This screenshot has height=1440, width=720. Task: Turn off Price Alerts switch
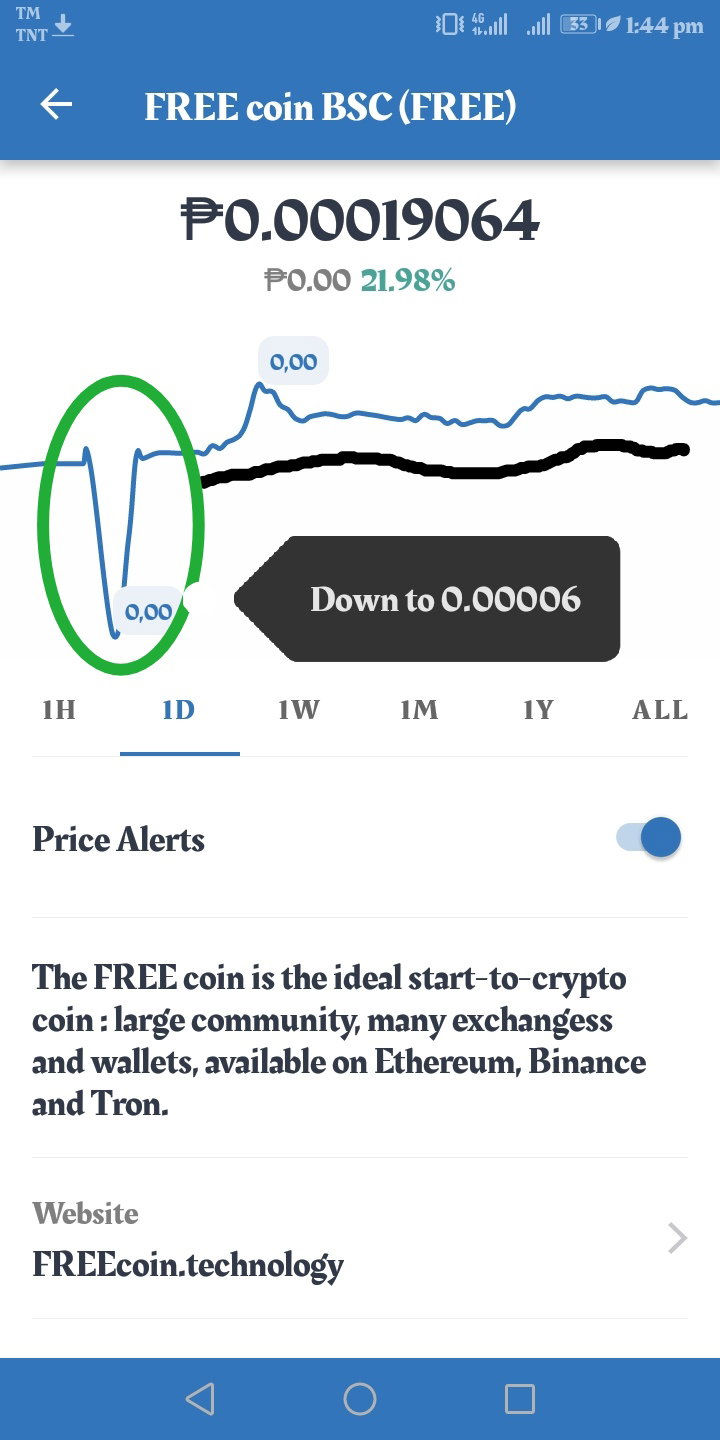[649, 838]
